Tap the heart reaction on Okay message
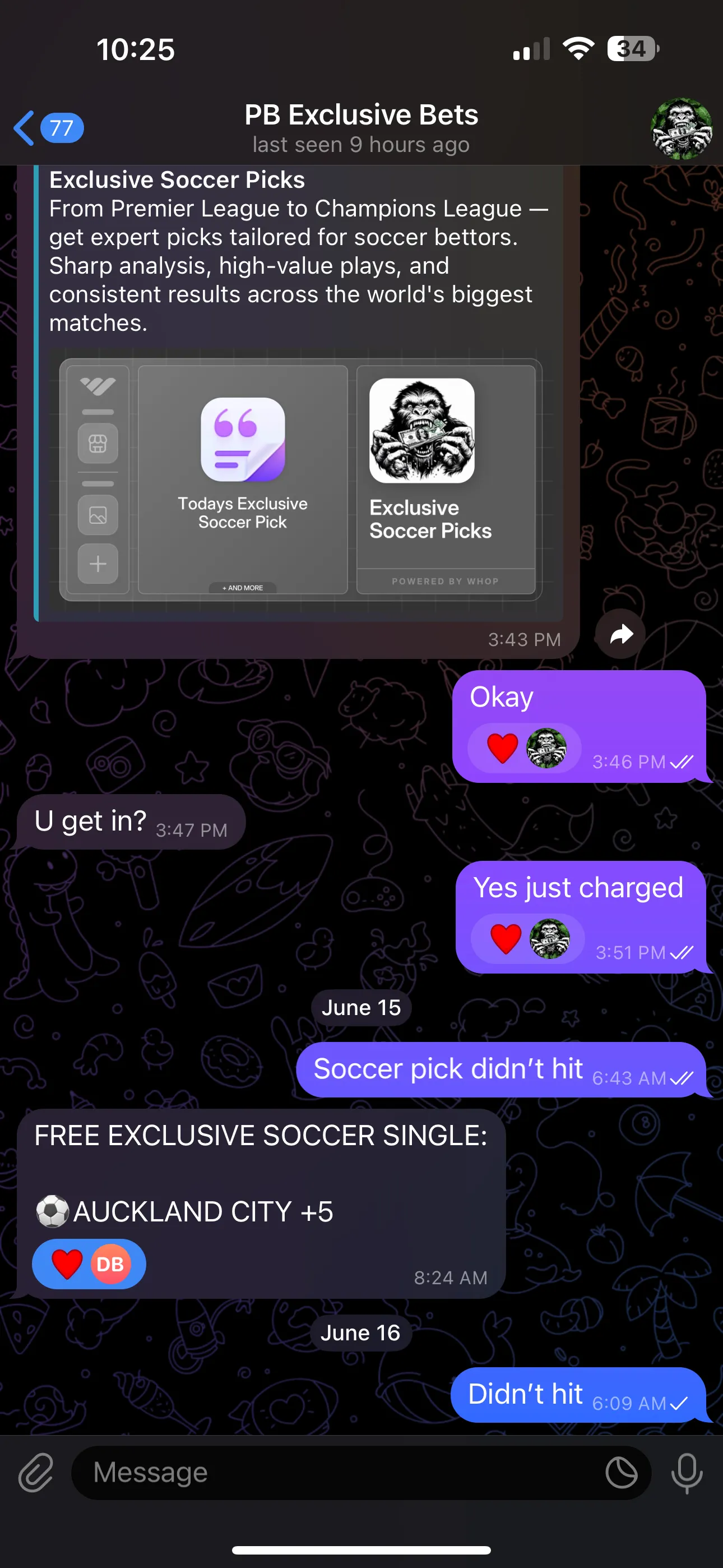The height and width of the screenshot is (1568, 723). (503, 749)
